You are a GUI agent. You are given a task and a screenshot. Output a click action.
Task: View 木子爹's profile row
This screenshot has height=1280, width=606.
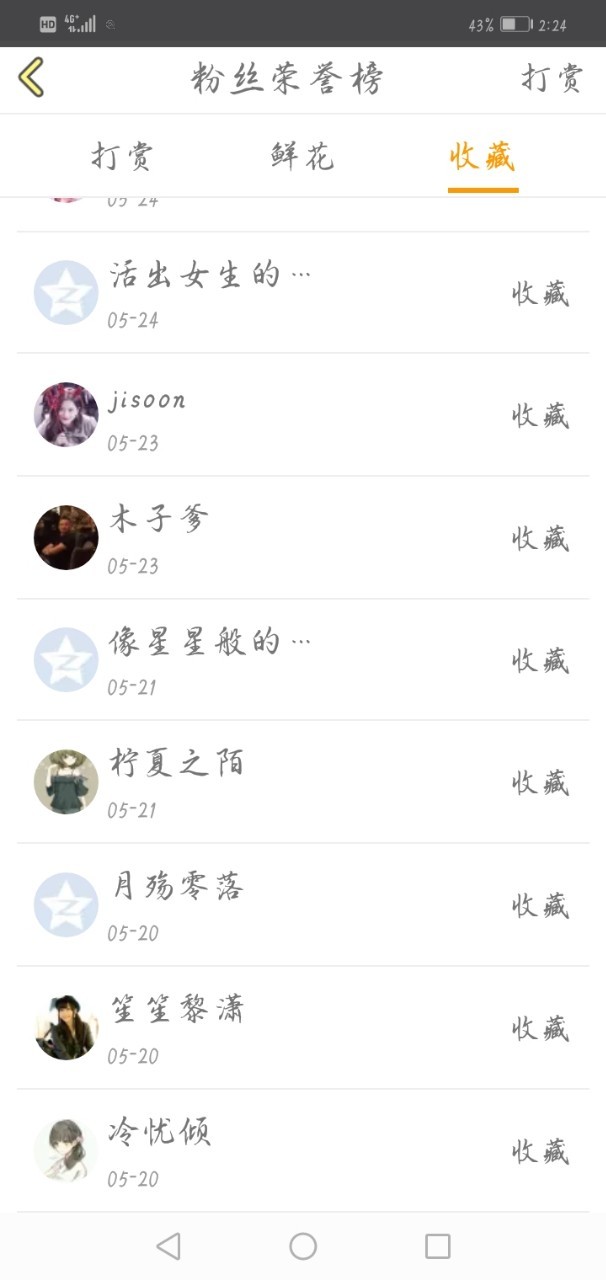click(x=302, y=538)
